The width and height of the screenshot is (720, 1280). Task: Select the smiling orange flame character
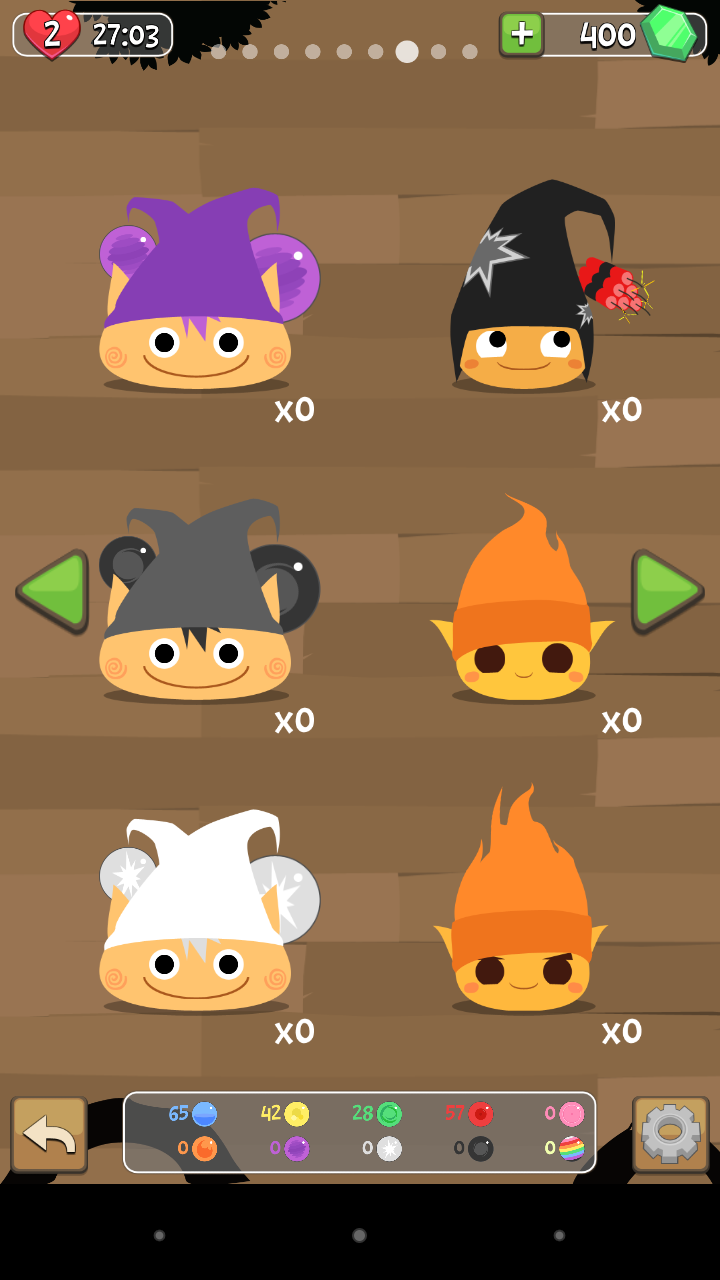(x=523, y=610)
